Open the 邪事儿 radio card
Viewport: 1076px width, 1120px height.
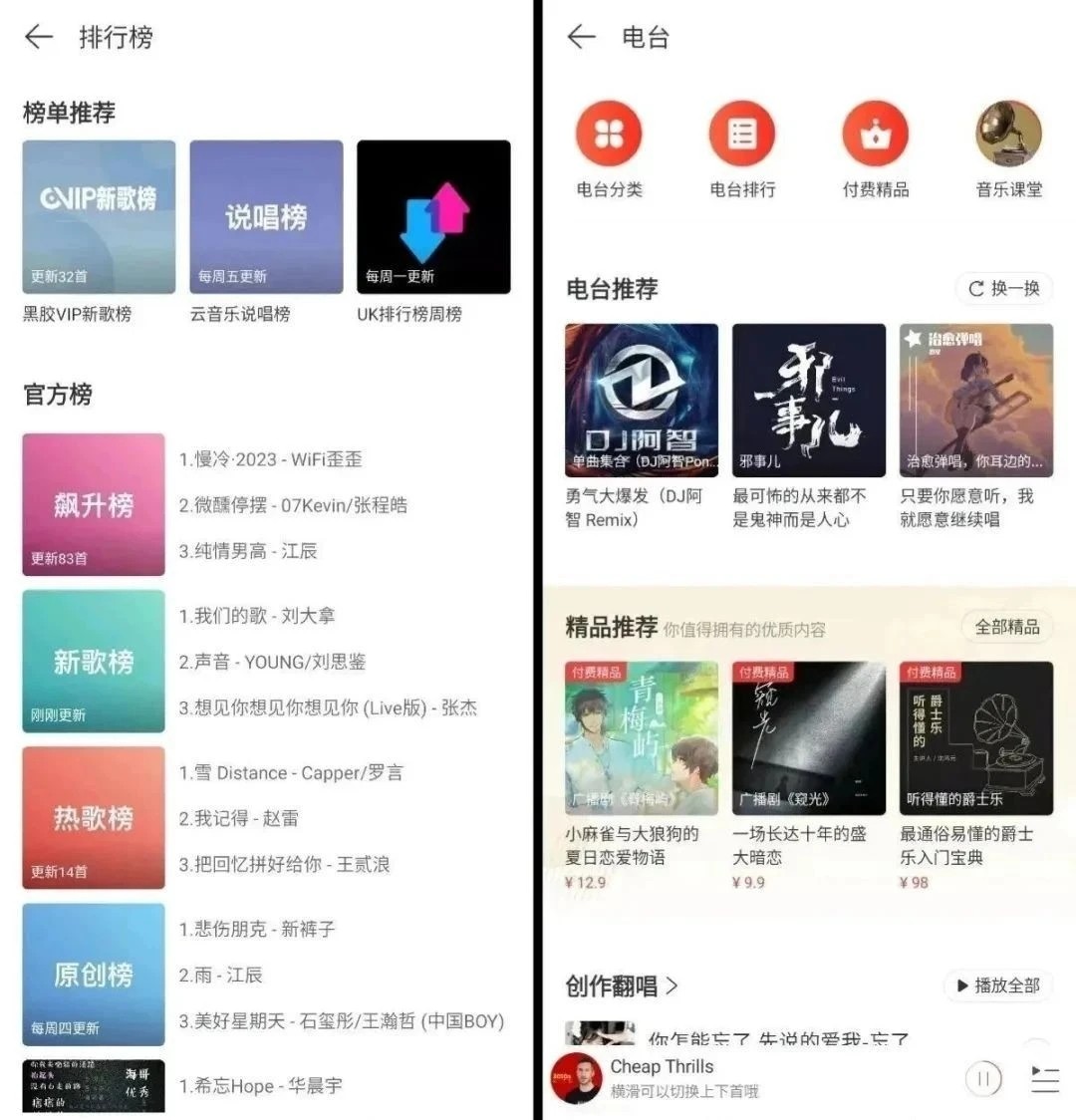pos(808,400)
